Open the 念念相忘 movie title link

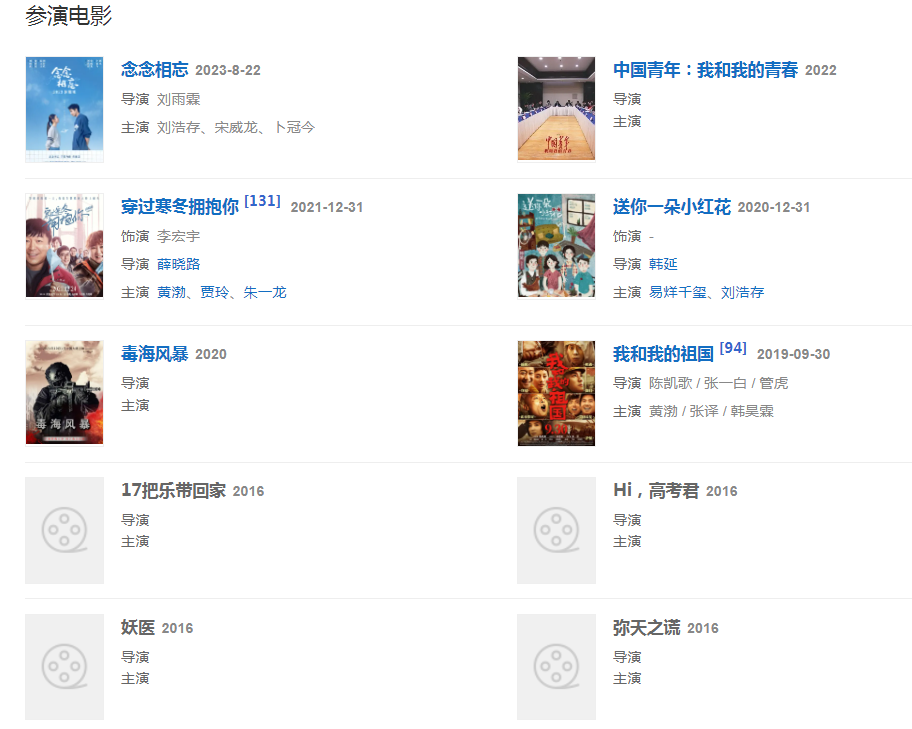[x=154, y=70]
